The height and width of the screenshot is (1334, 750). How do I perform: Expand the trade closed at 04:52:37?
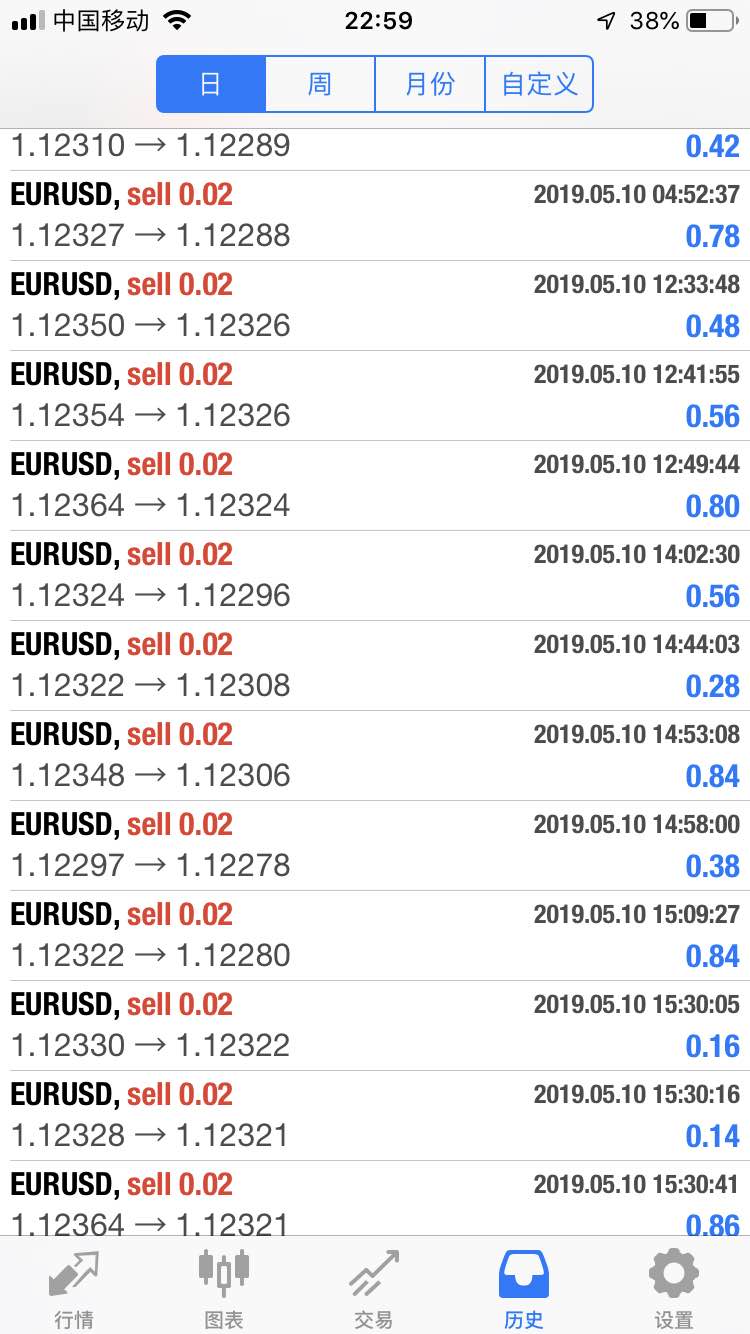pyautogui.click(x=375, y=216)
